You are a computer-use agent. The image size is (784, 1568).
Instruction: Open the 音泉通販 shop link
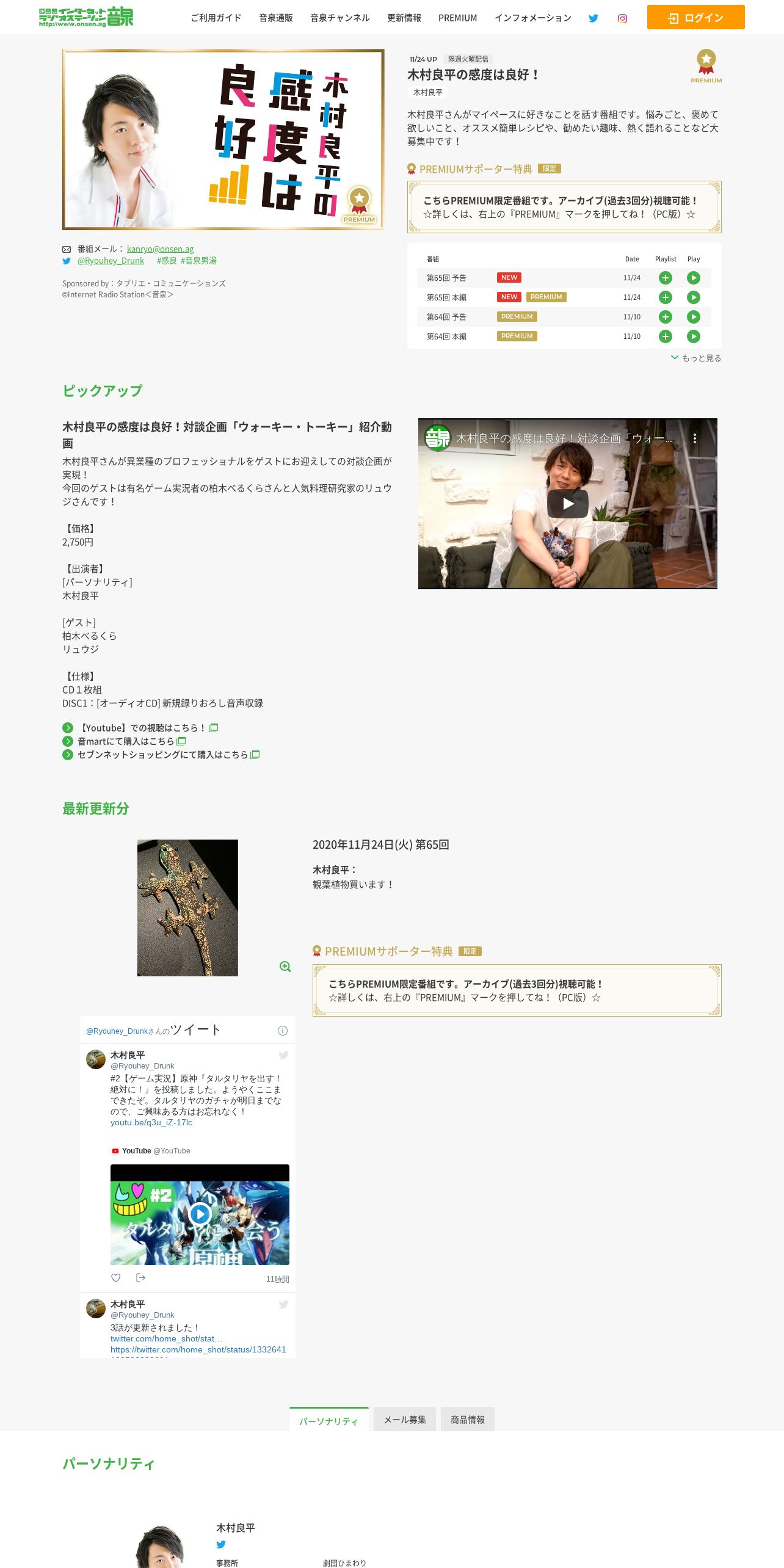coord(276,18)
